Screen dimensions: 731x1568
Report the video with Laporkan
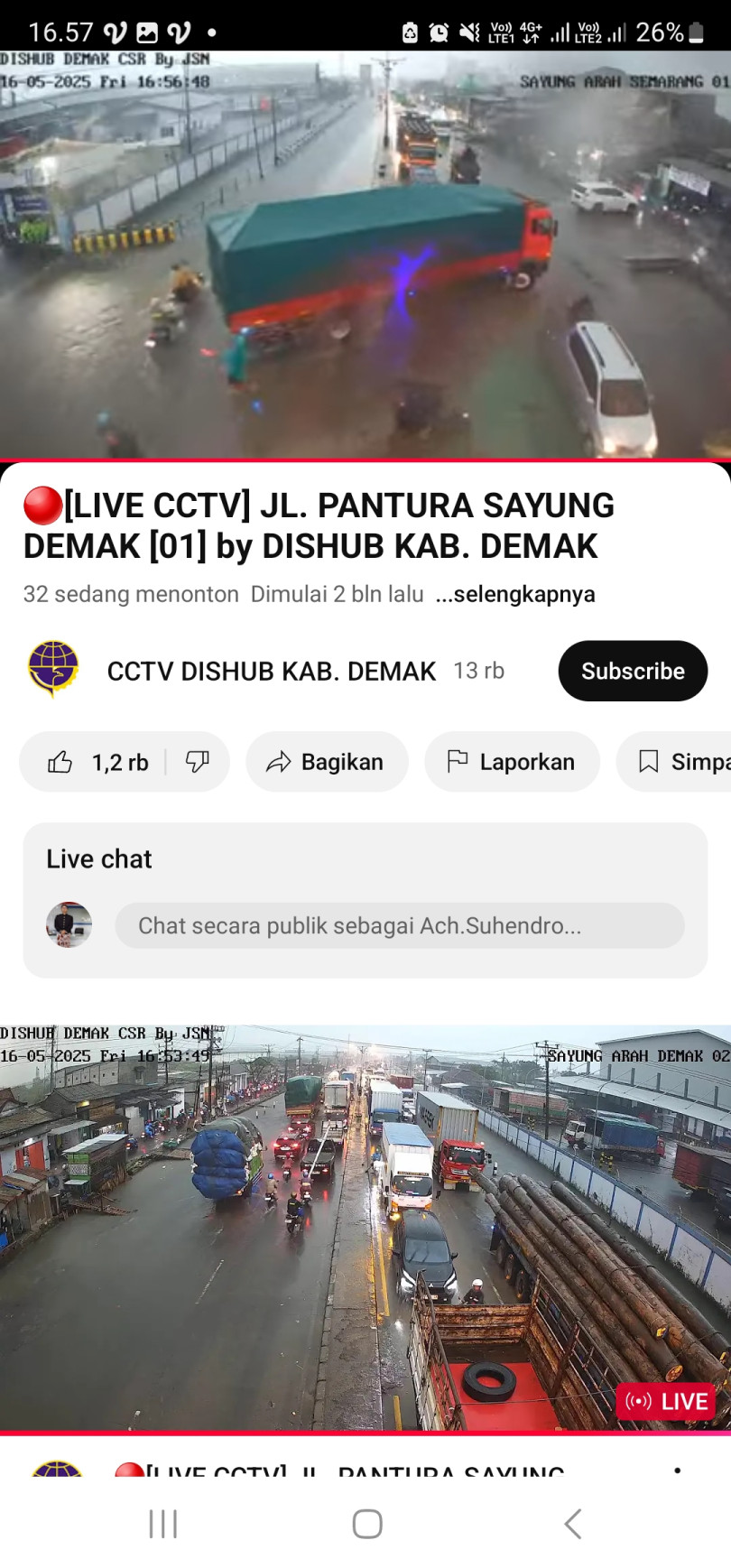[x=512, y=762]
